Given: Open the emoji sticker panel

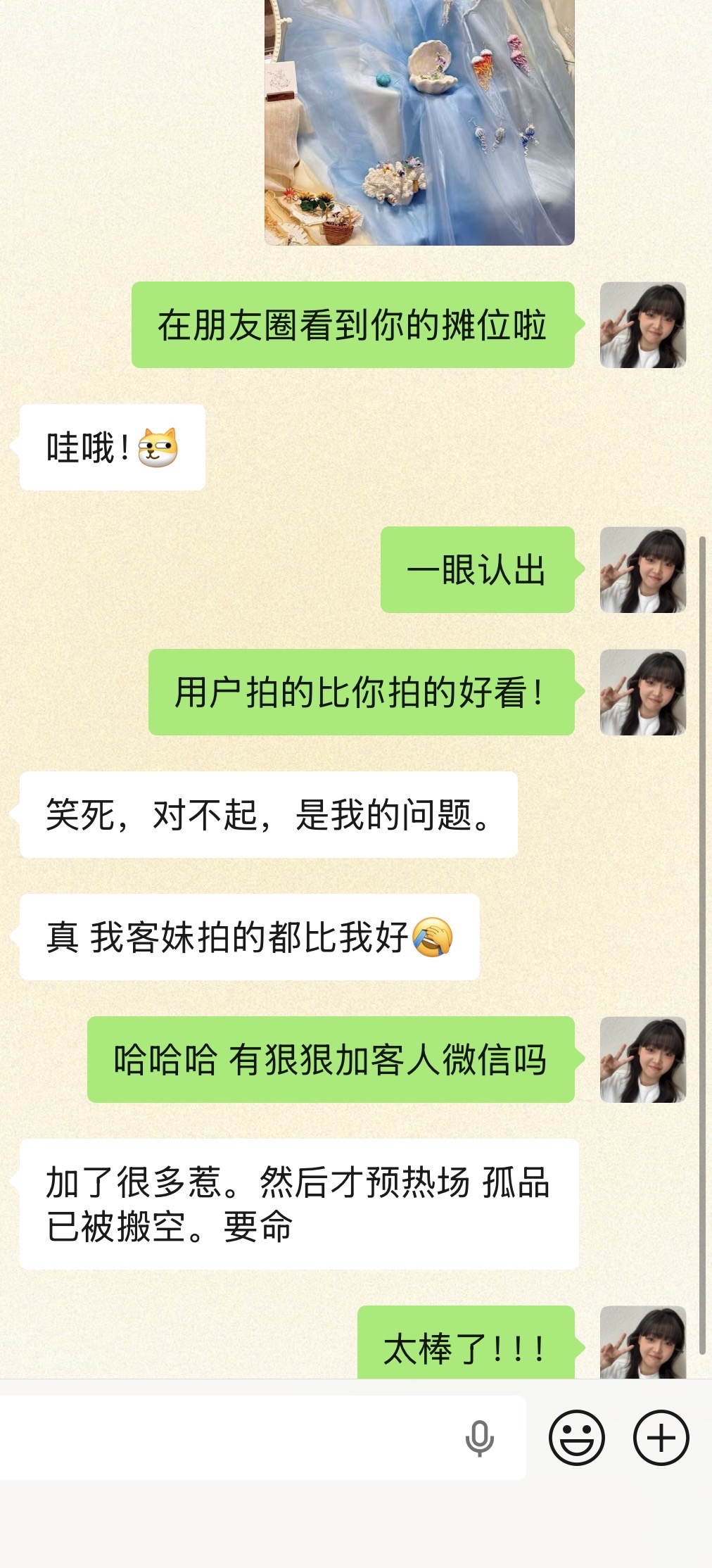Looking at the screenshot, I should pyautogui.click(x=576, y=1437).
